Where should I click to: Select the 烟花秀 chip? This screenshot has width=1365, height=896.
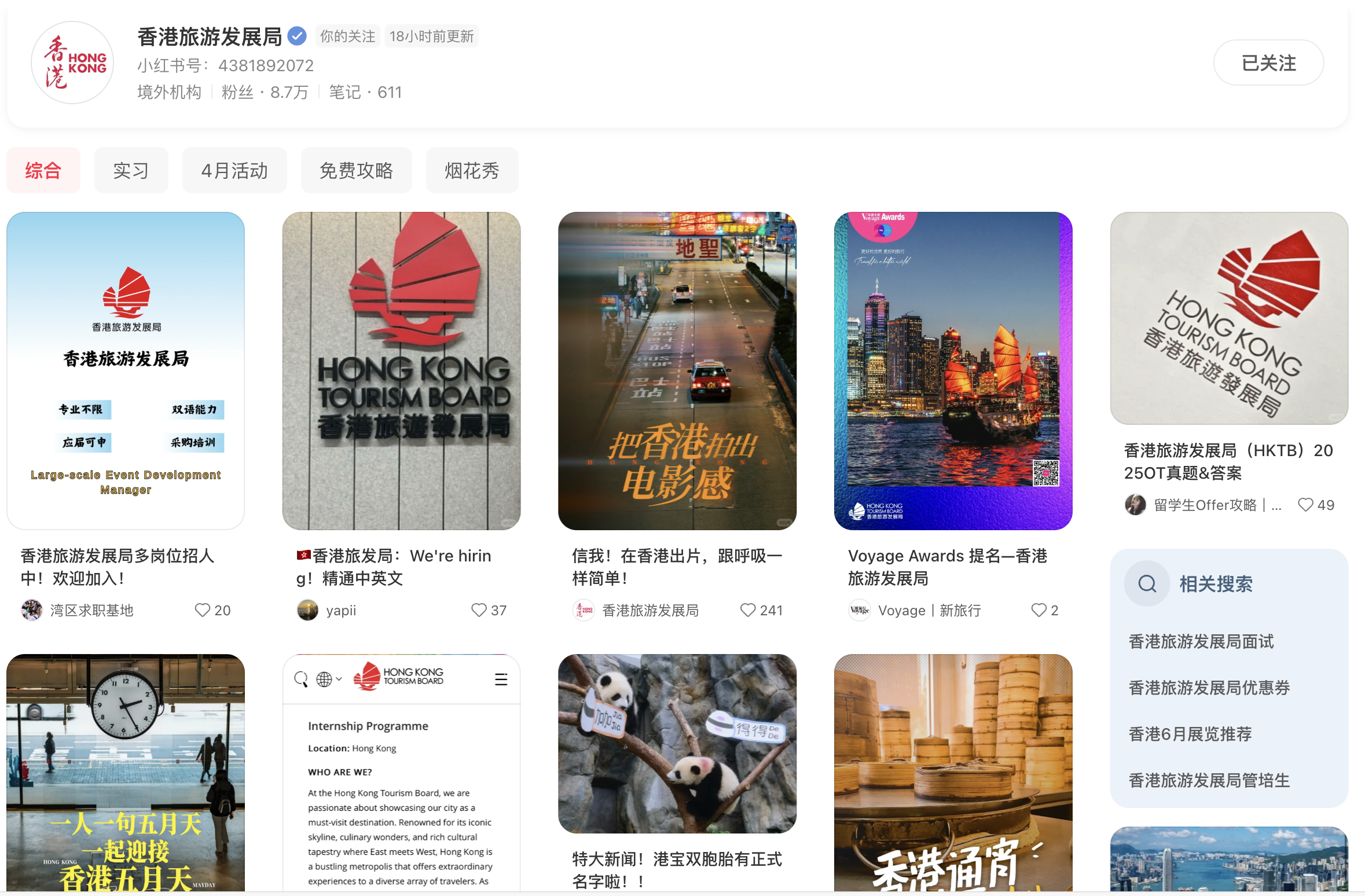(472, 170)
